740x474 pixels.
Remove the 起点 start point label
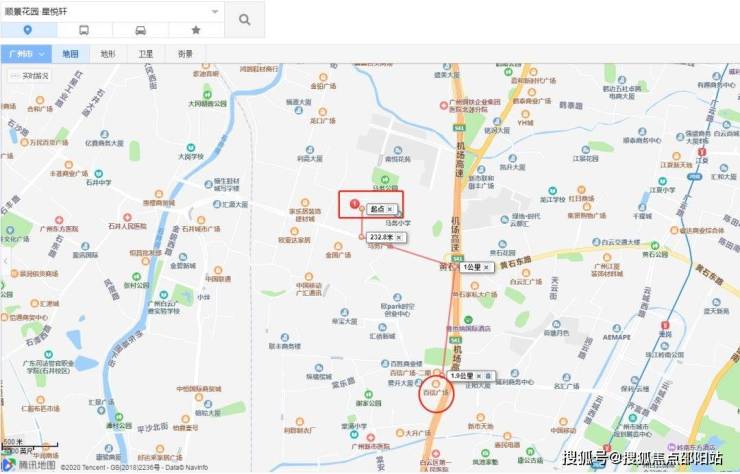(x=391, y=209)
